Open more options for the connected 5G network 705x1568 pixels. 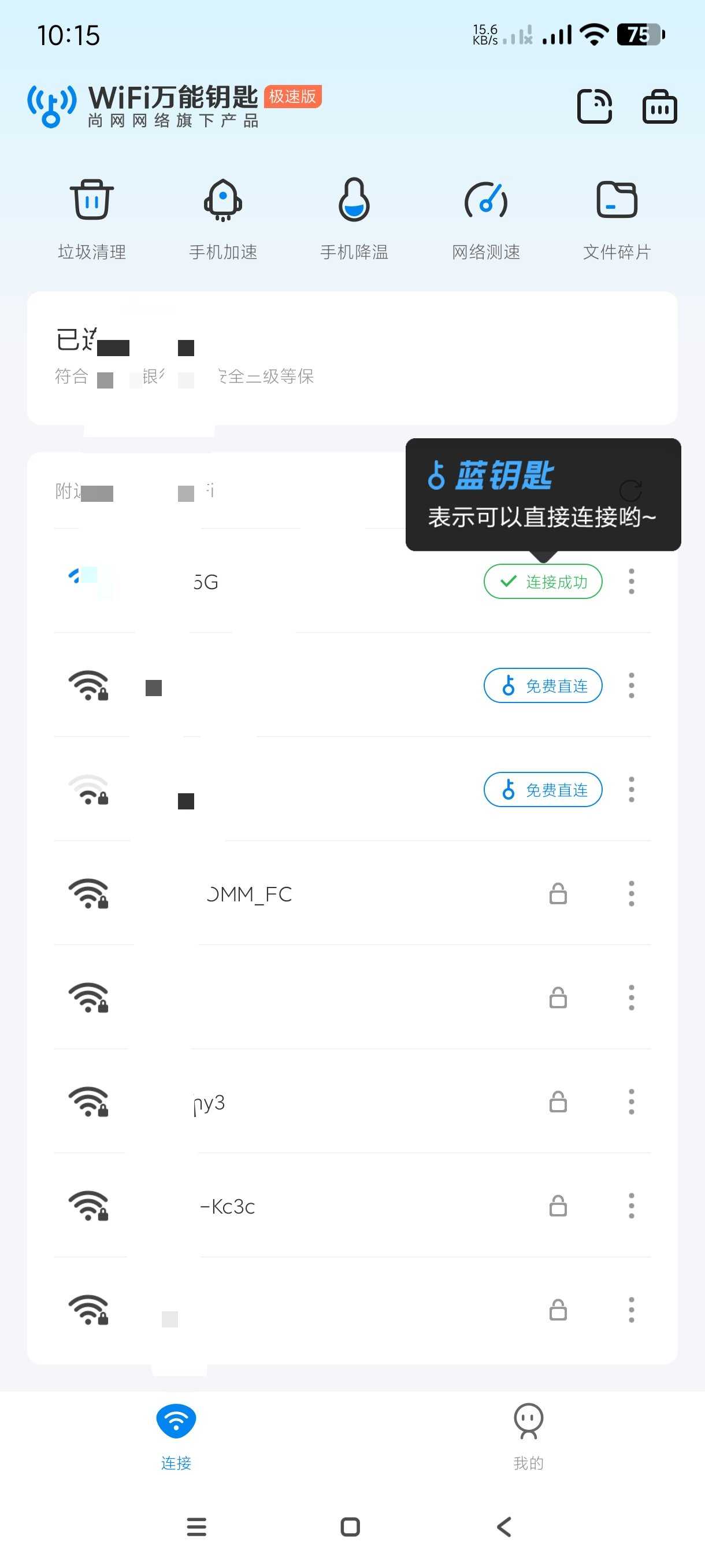(x=632, y=581)
